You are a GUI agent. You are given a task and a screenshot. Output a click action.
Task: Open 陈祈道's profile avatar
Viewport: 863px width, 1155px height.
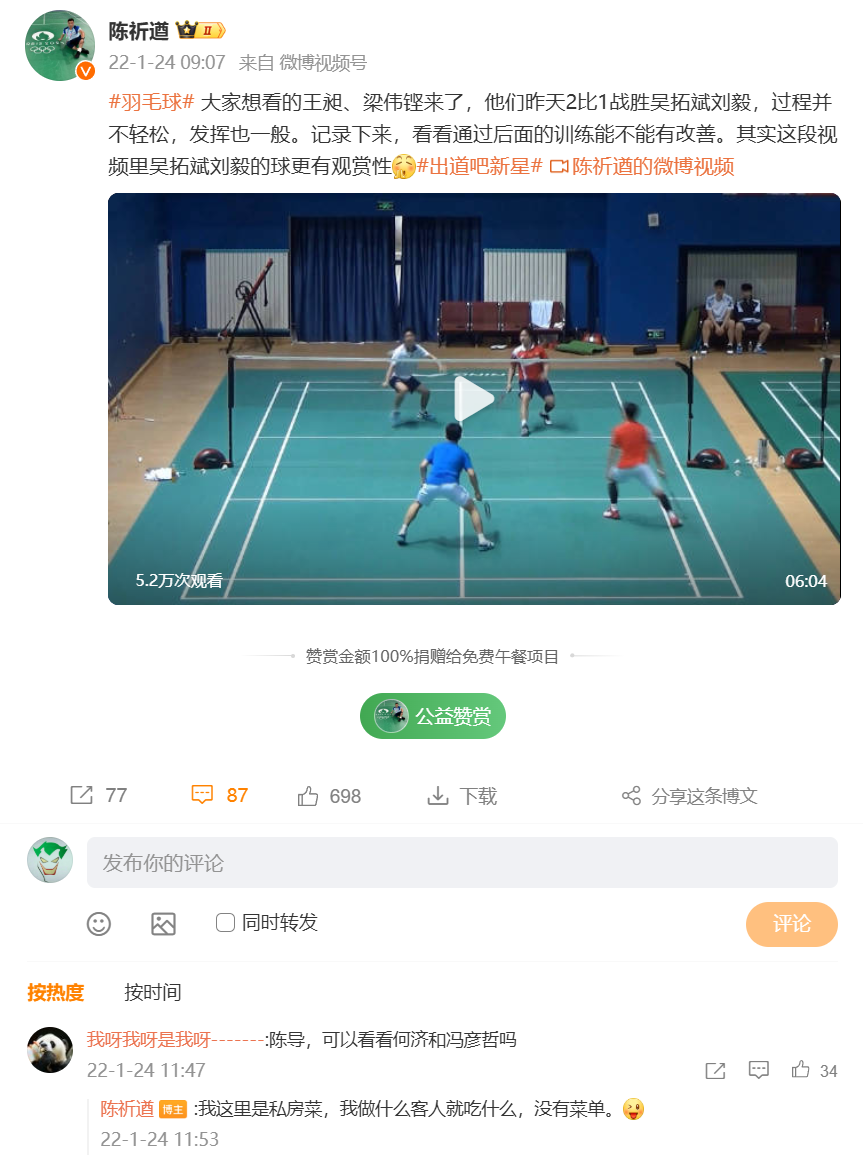point(60,46)
